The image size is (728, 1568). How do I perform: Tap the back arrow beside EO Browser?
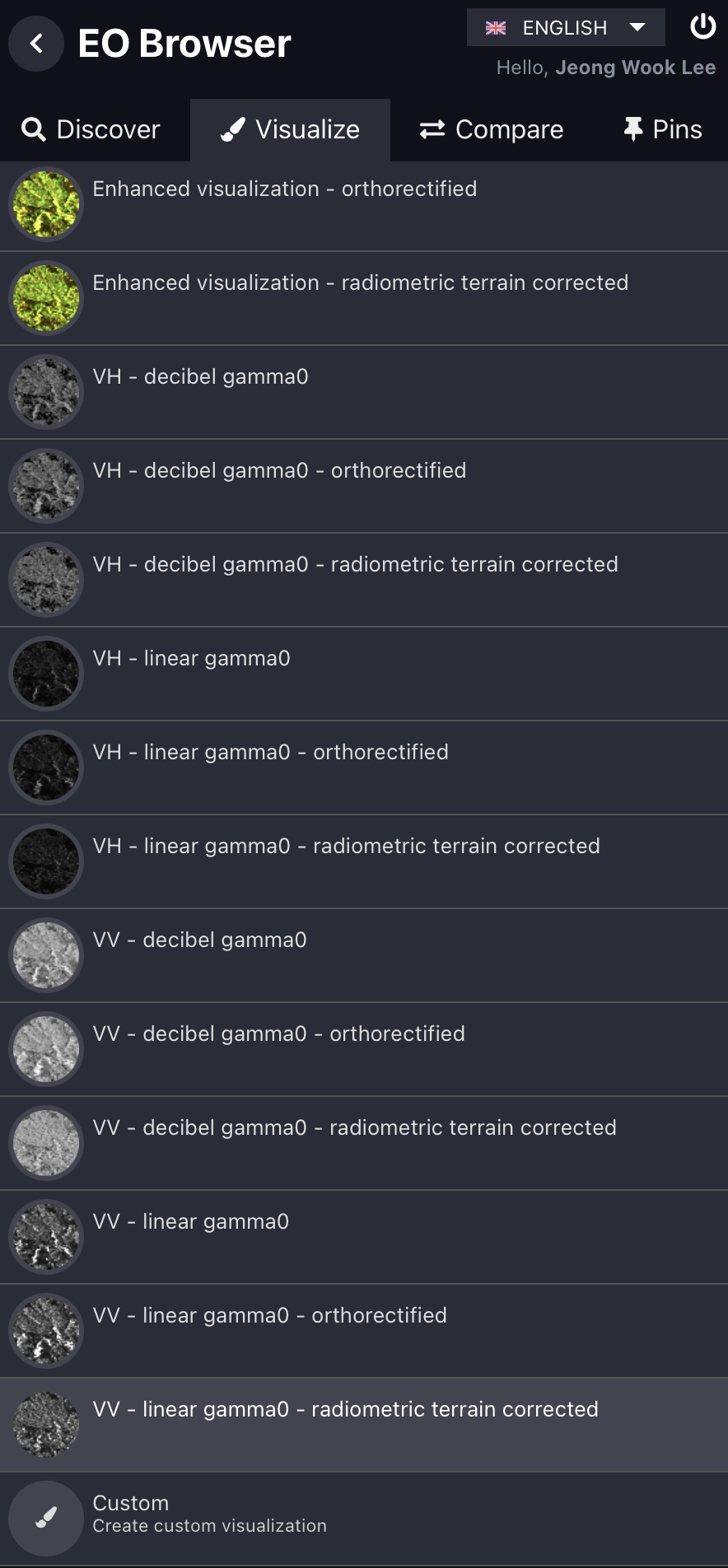pyautogui.click(x=36, y=44)
